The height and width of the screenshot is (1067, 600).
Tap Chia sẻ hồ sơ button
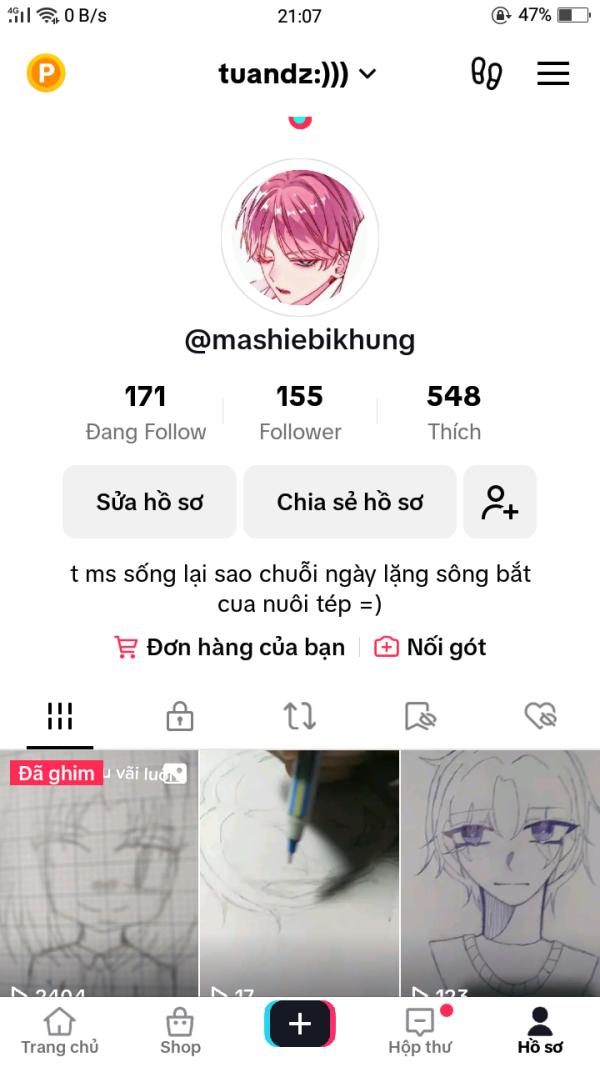(x=350, y=502)
